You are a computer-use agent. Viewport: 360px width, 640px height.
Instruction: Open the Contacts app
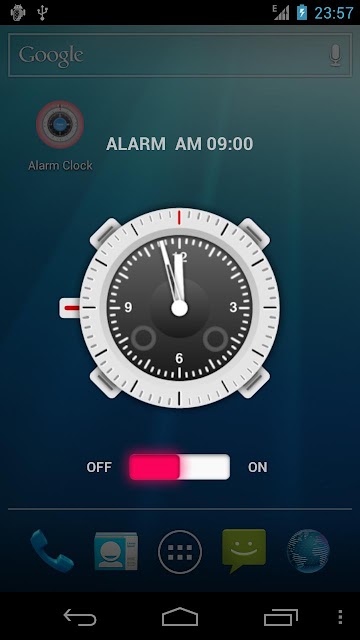[x=116, y=551]
